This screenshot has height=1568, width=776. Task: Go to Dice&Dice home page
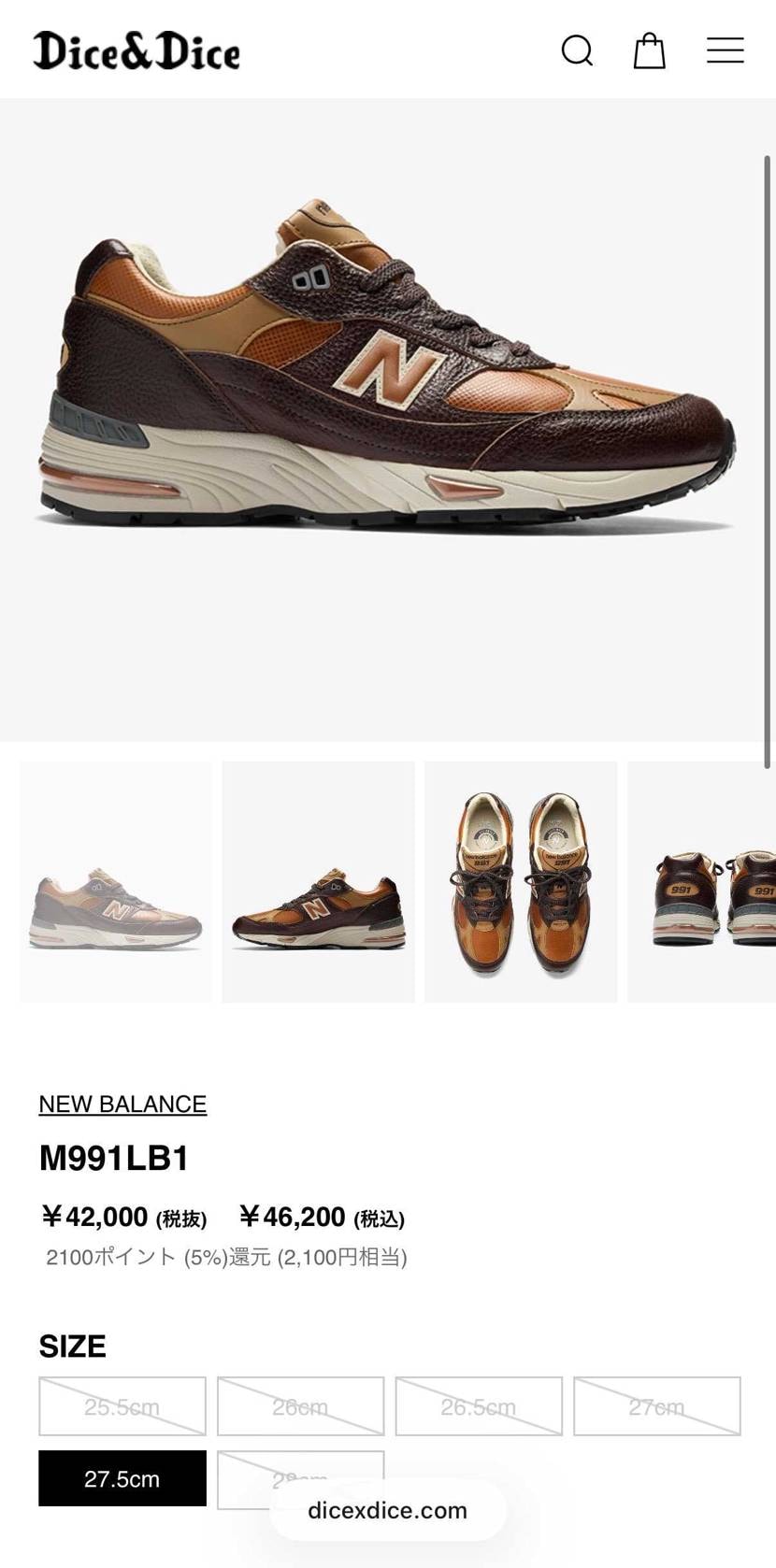pos(137,51)
